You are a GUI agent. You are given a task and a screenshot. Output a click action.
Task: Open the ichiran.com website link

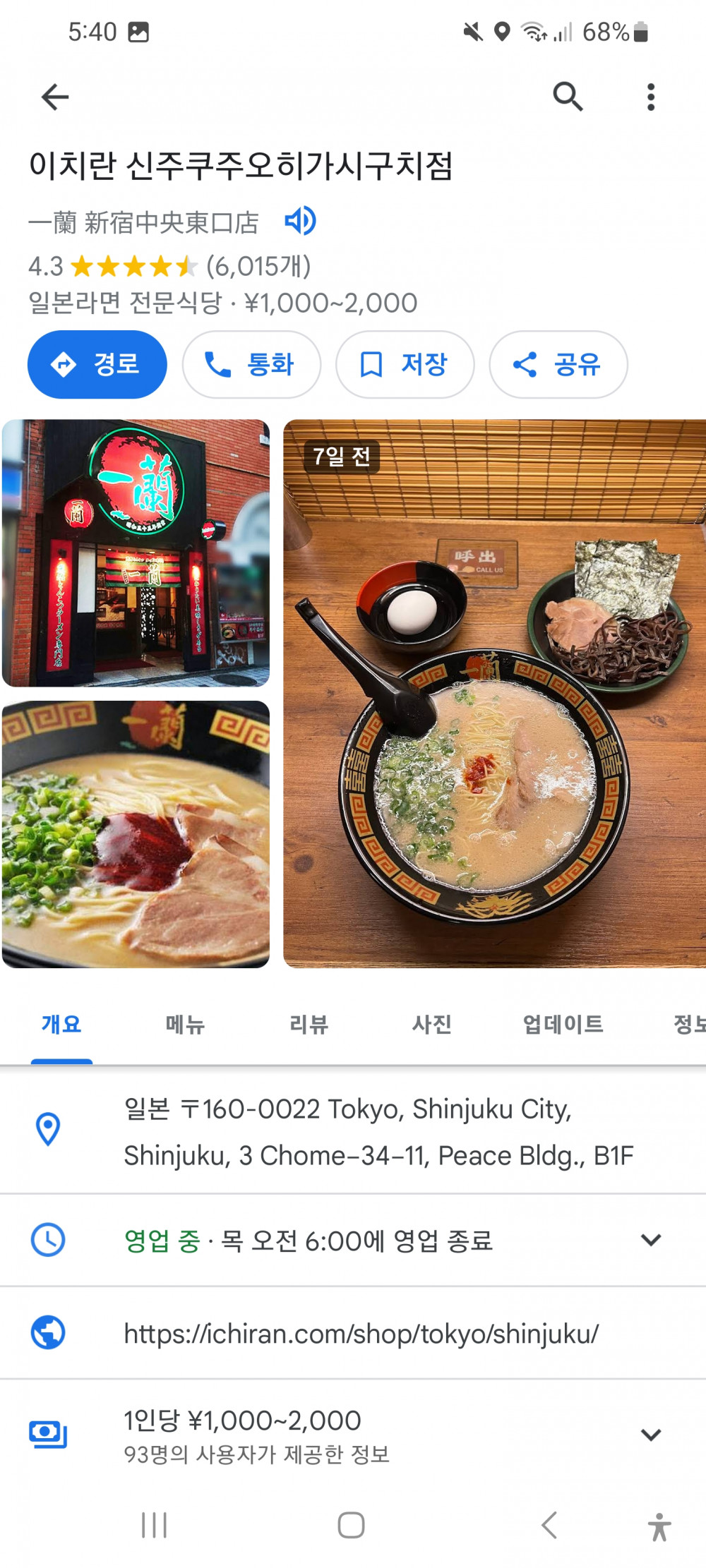[361, 1334]
